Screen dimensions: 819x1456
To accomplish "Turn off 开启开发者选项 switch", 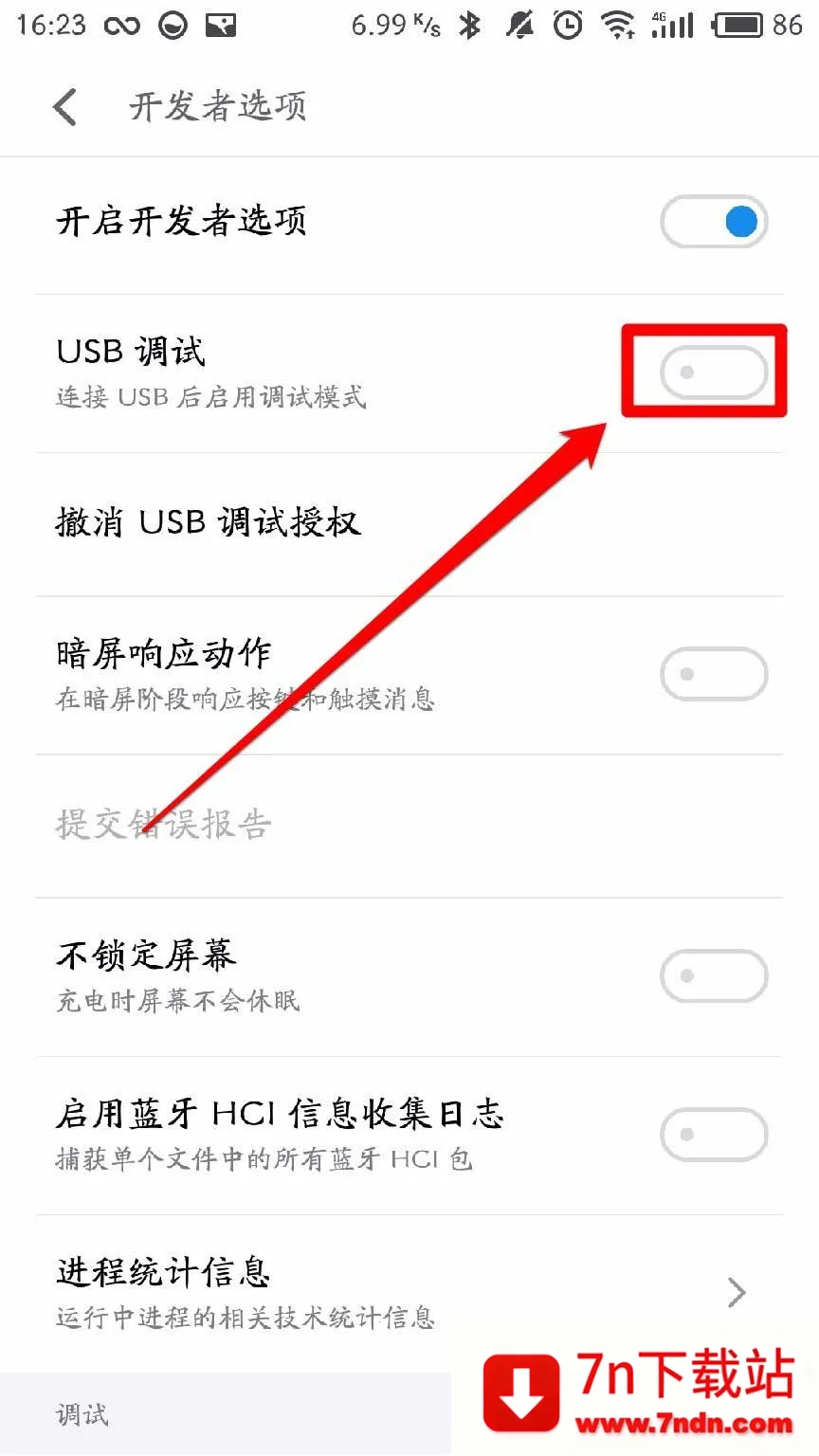I will (713, 222).
